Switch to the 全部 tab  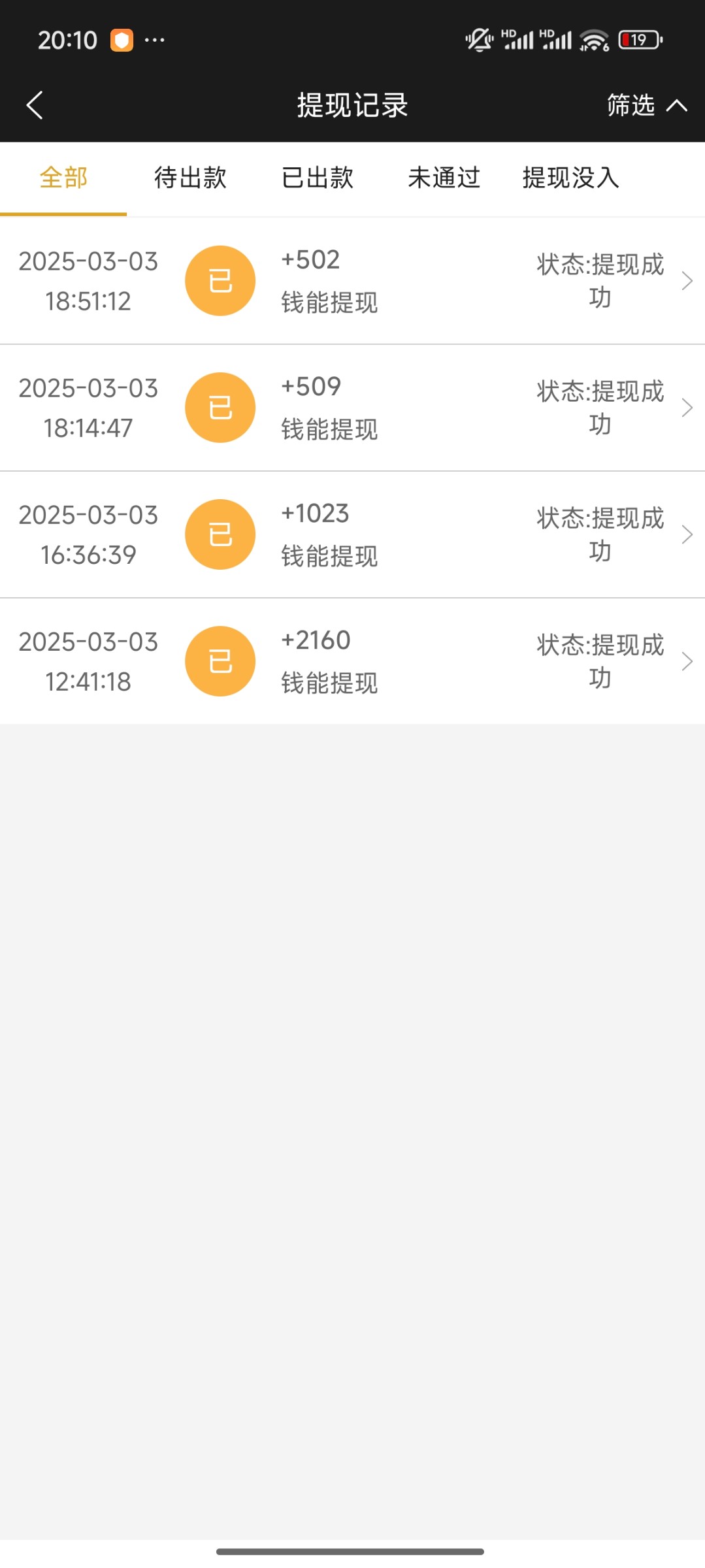coord(63,178)
